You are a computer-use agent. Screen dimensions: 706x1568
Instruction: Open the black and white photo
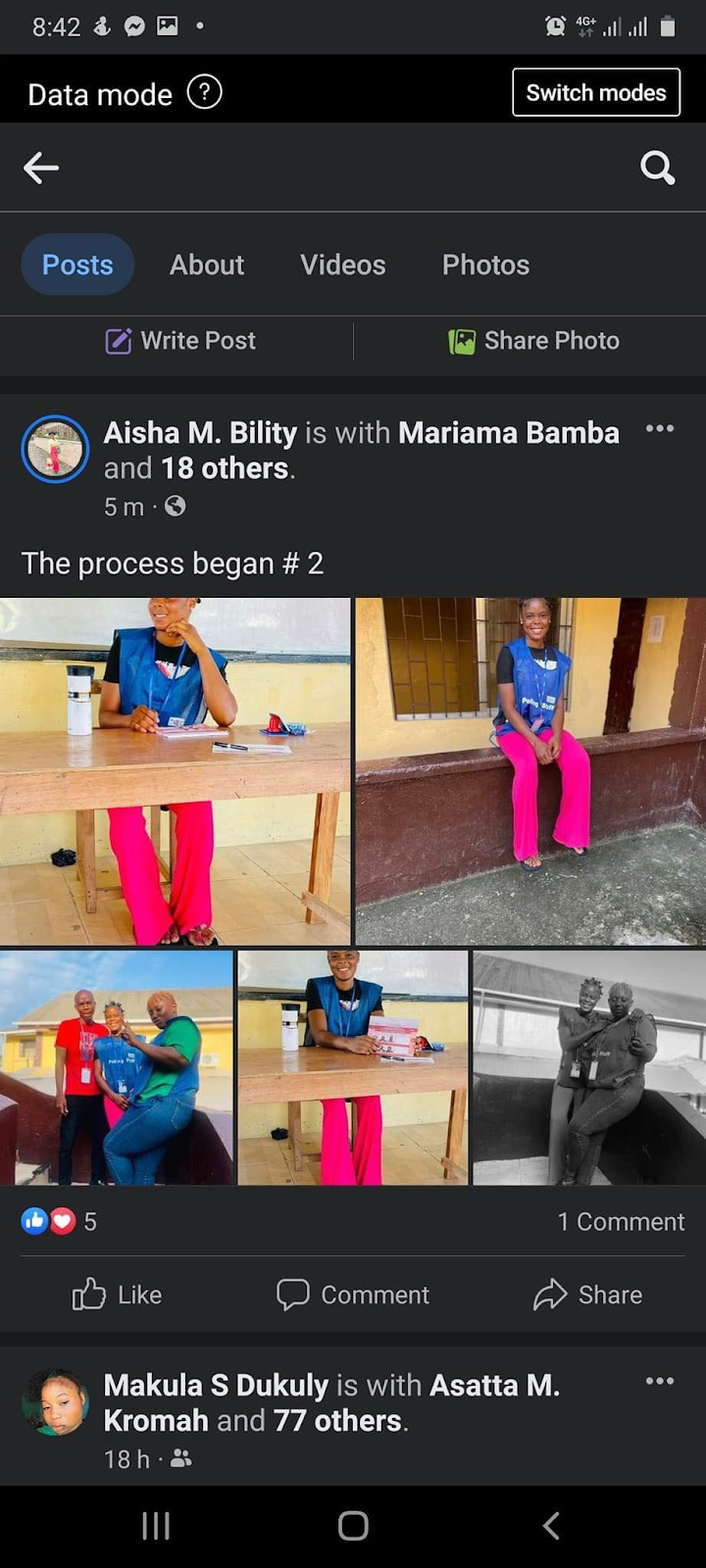[x=588, y=1067]
